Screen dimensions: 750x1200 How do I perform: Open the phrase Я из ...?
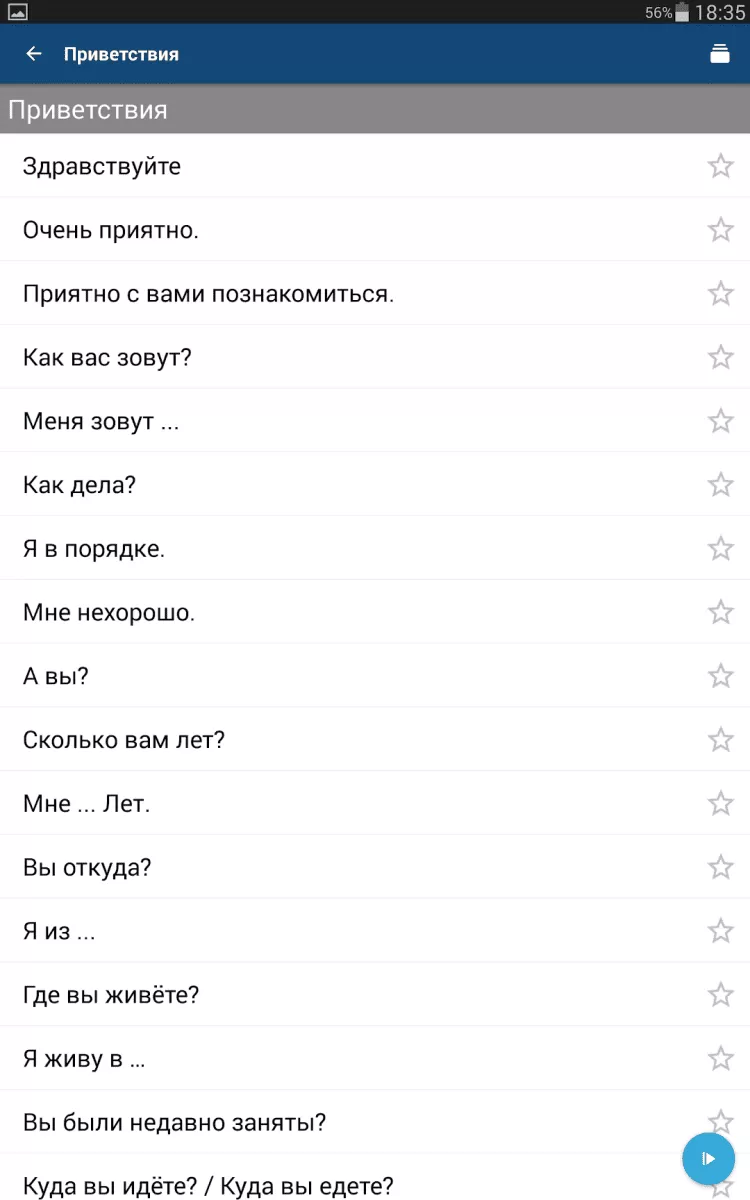(59, 932)
